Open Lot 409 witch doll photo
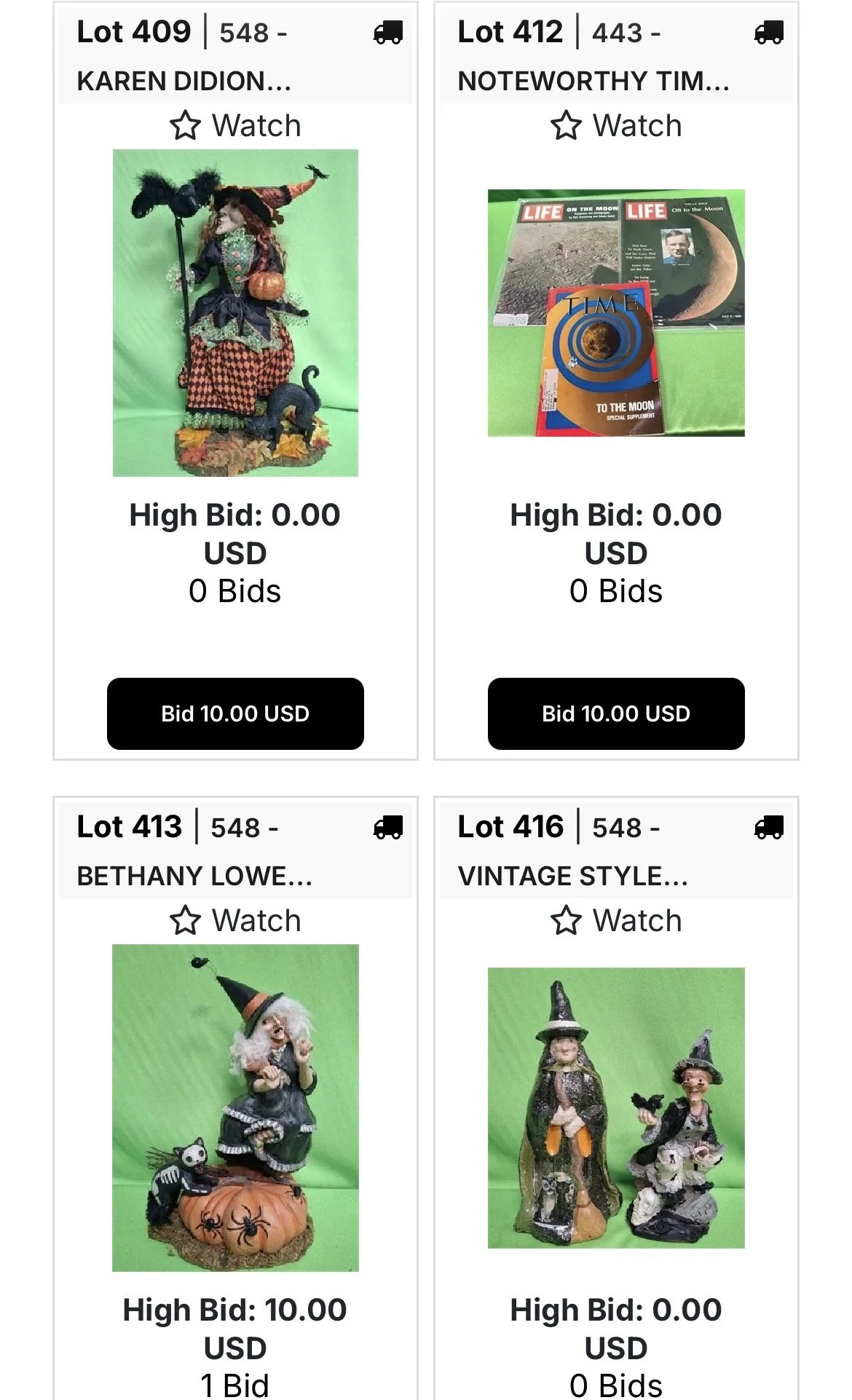The width and height of the screenshot is (852, 1400). (235, 313)
